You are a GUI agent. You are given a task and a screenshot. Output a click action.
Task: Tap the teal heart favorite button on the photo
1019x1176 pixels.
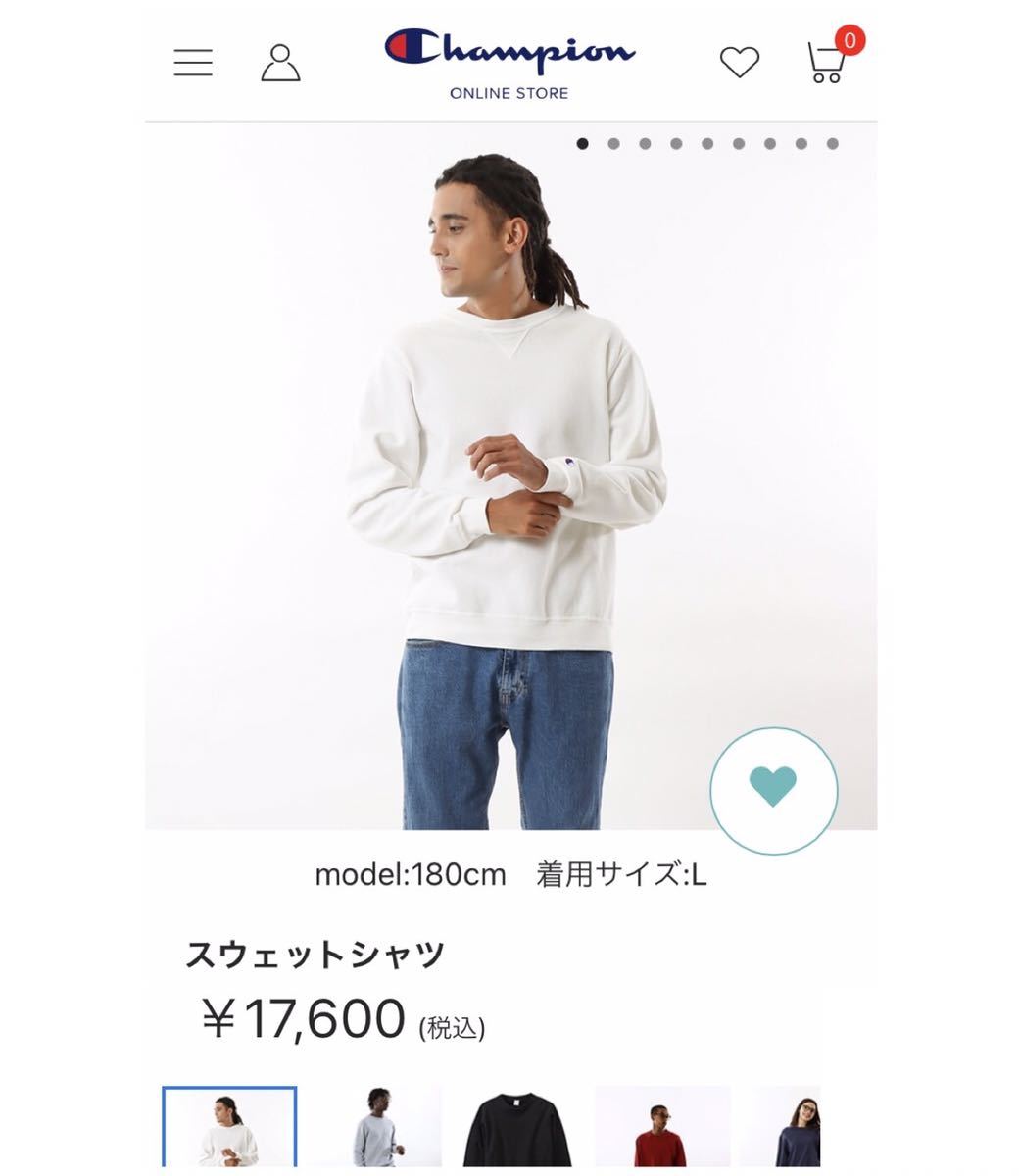[775, 786]
